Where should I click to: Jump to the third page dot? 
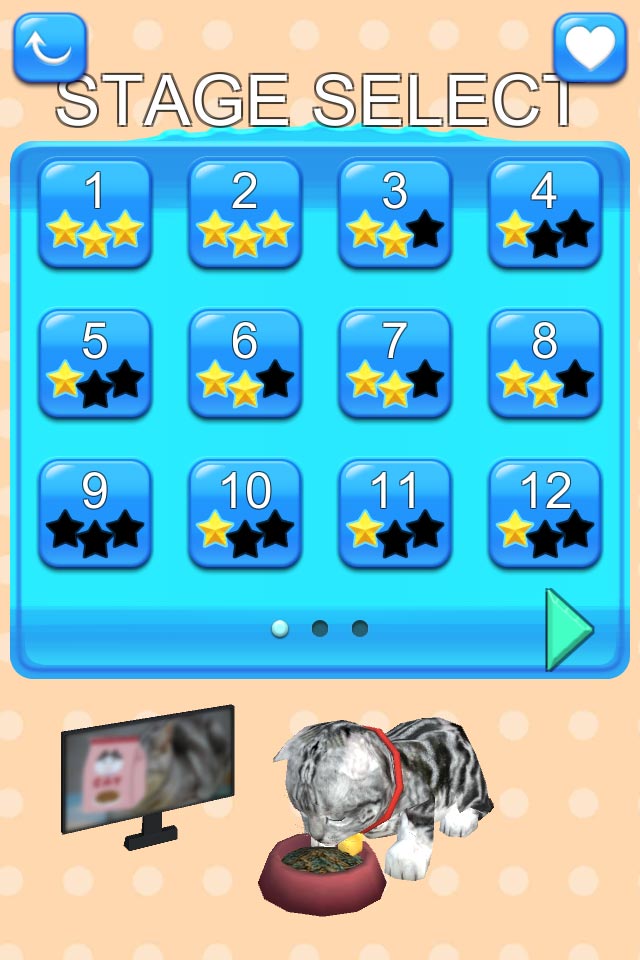click(360, 629)
